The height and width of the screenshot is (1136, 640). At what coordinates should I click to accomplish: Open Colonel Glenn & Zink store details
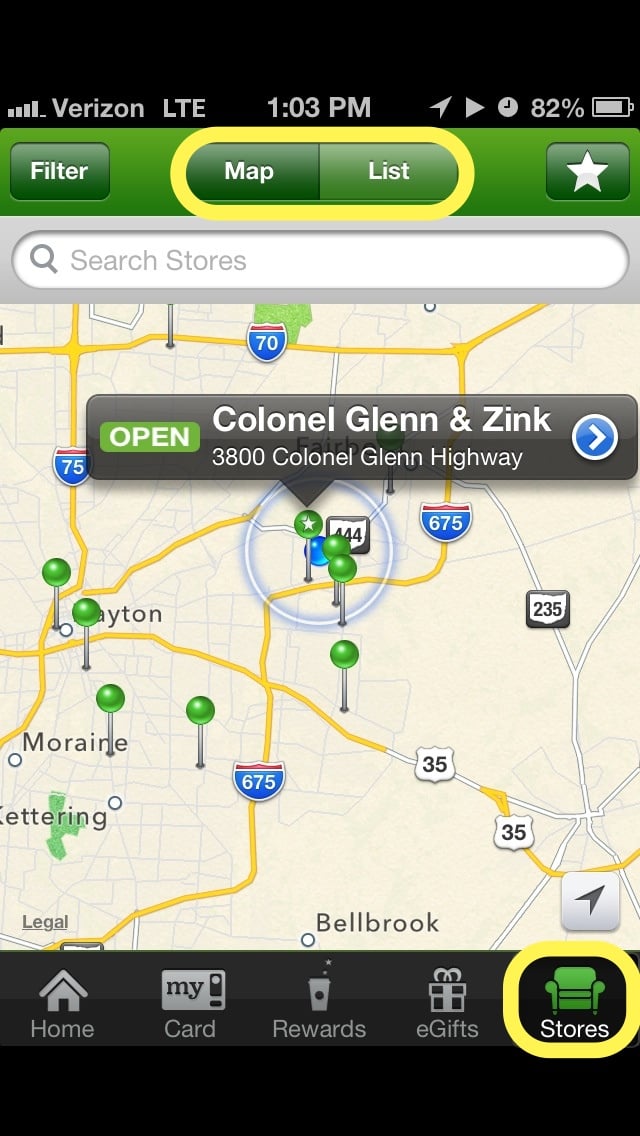[x=595, y=437]
